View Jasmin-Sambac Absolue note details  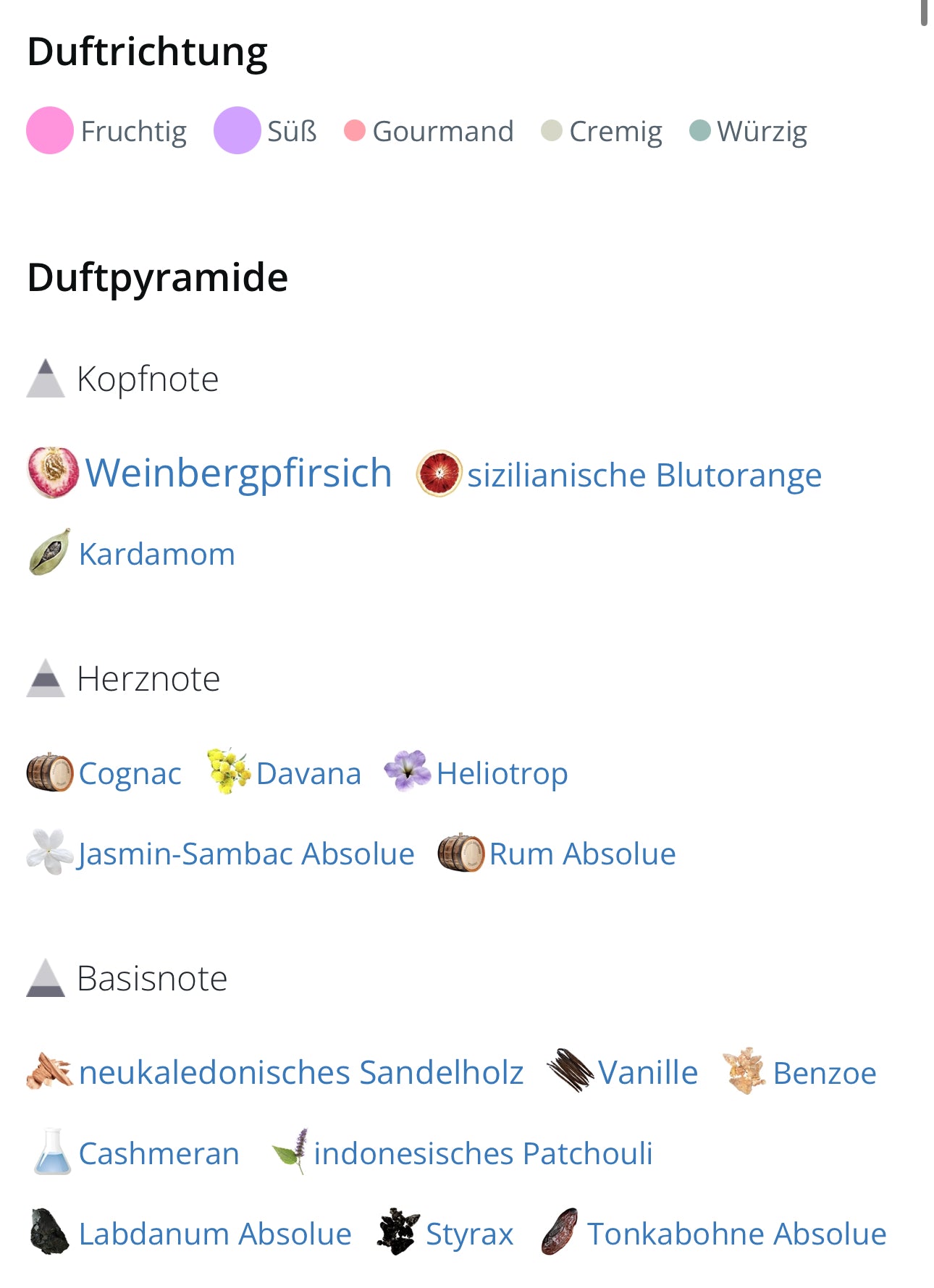[x=246, y=854]
